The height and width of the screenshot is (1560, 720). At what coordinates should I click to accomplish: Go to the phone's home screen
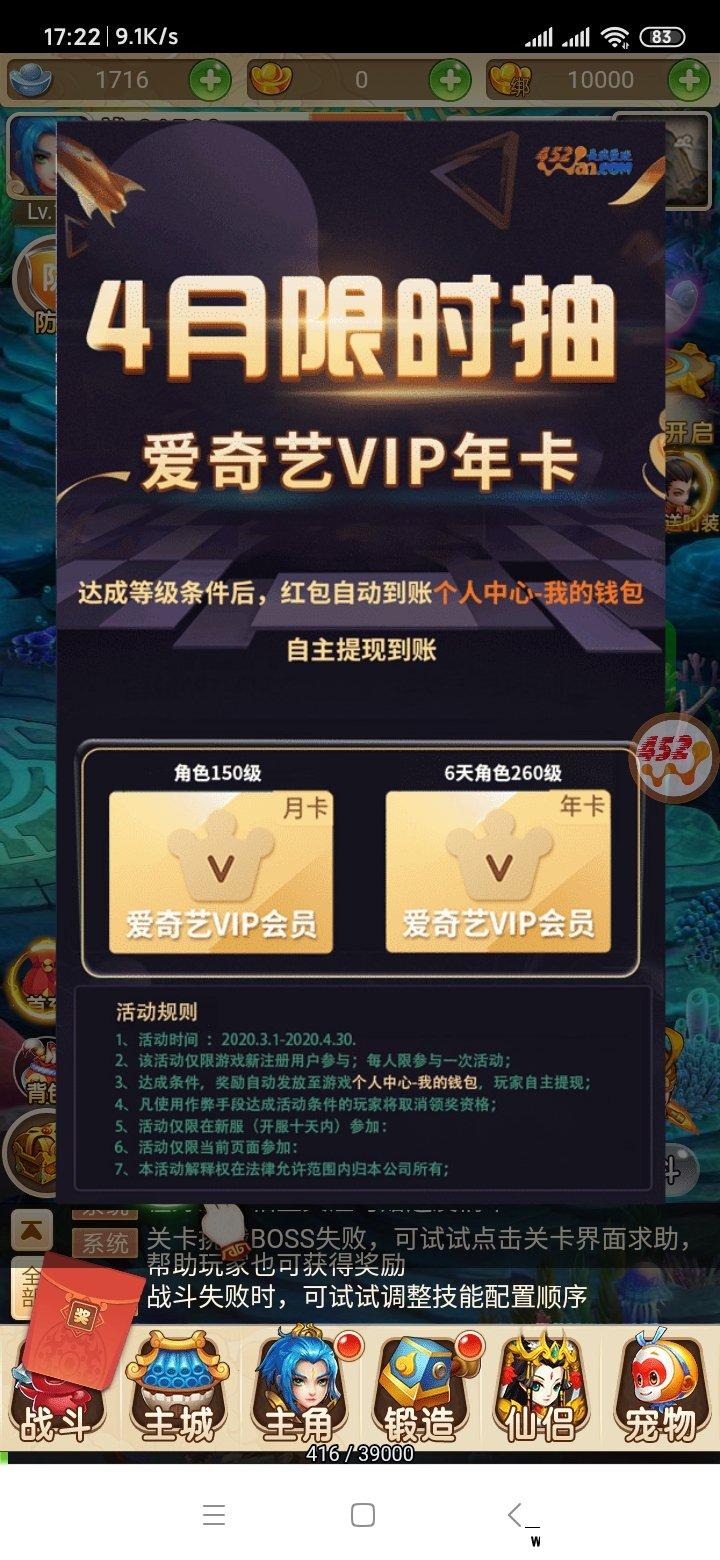363,1515
